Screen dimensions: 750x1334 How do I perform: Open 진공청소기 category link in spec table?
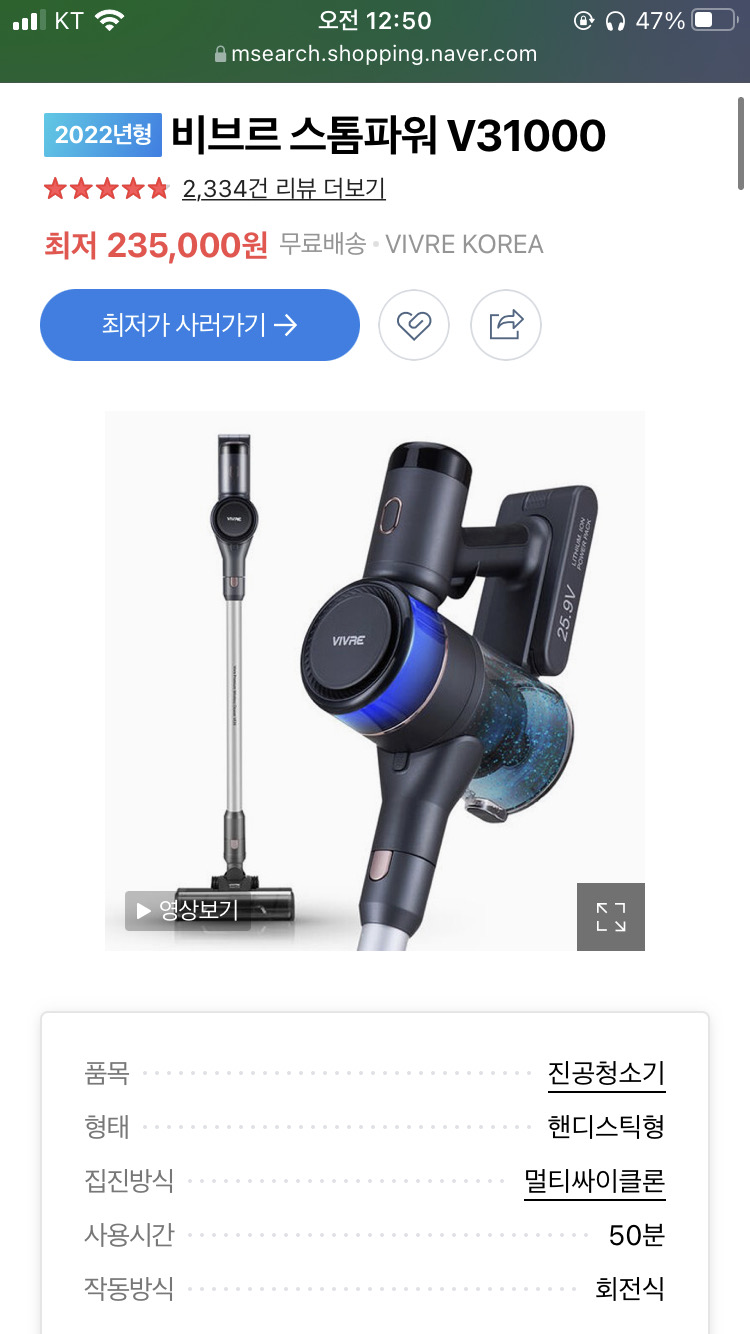click(606, 1072)
